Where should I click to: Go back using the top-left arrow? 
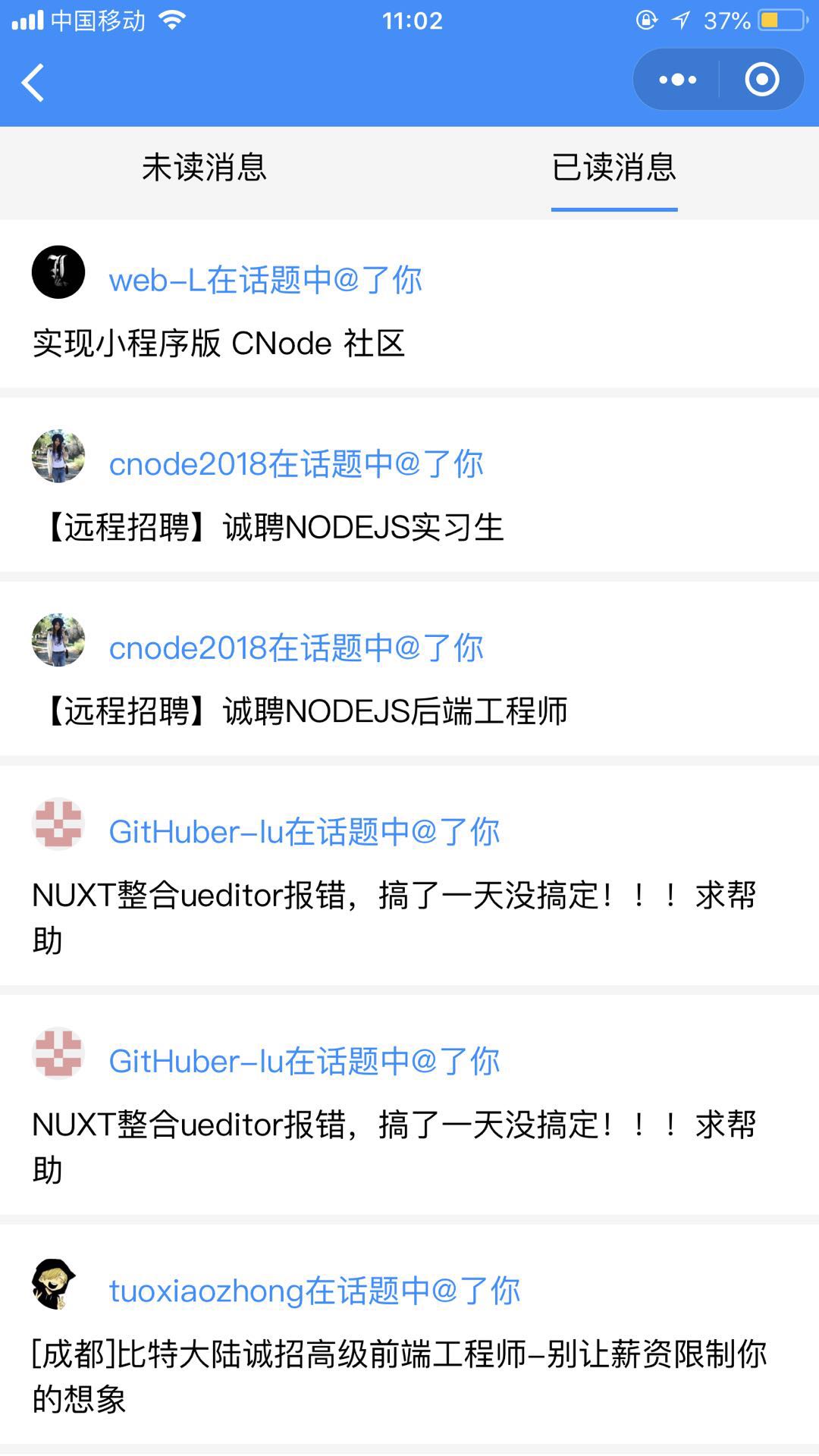click(x=33, y=82)
